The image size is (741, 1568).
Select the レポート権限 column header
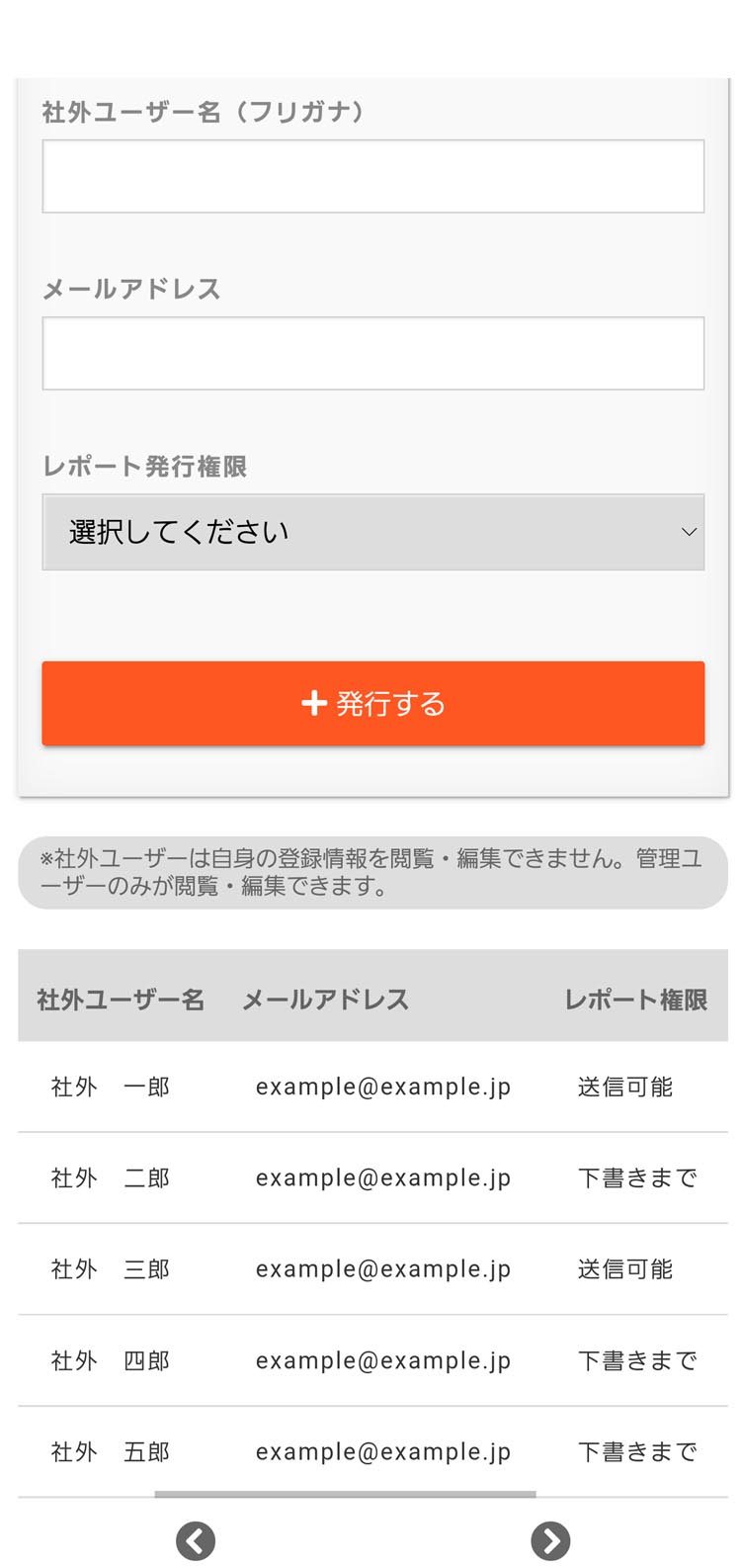pyautogui.click(x=638, y=1000)
